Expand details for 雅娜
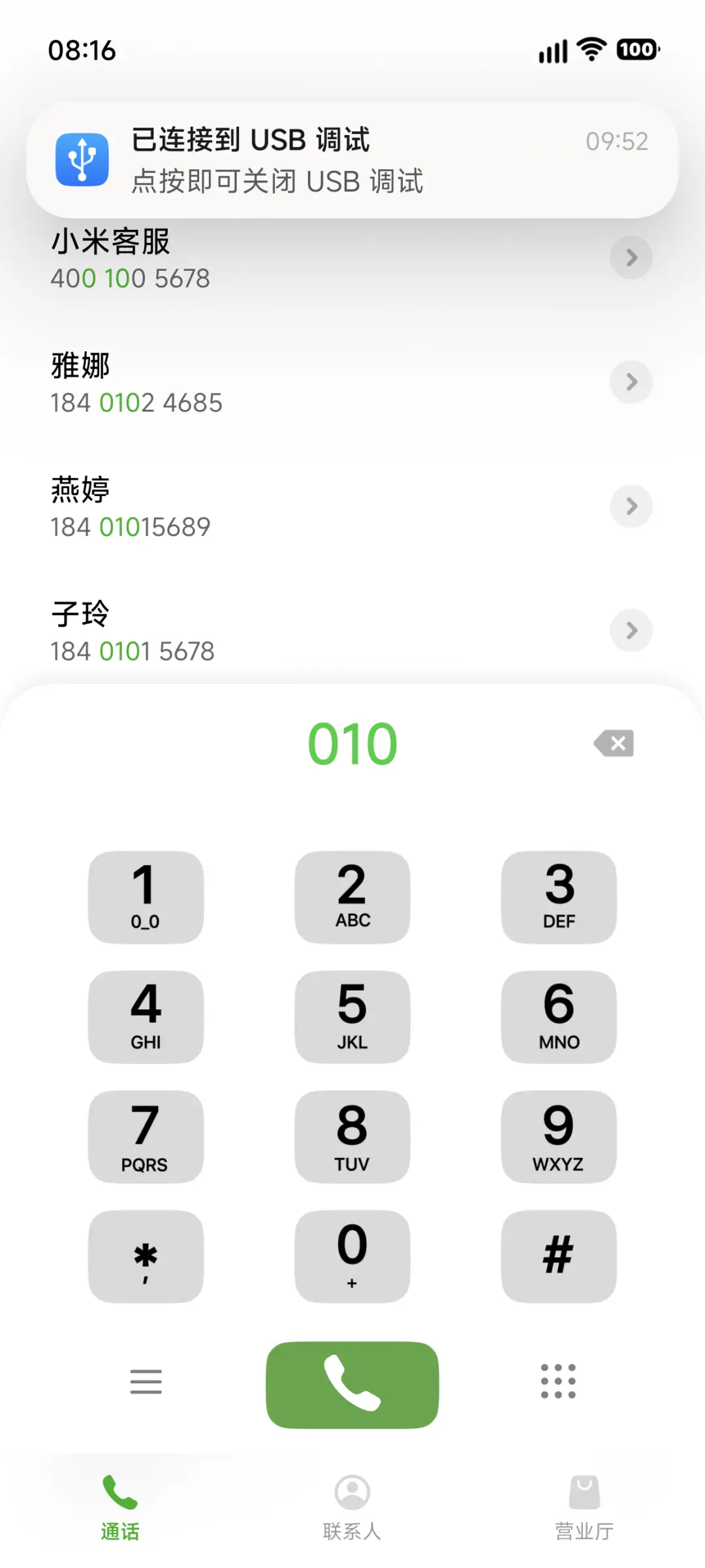Screen dimensions: 705x1568 (x=631, y=382)
